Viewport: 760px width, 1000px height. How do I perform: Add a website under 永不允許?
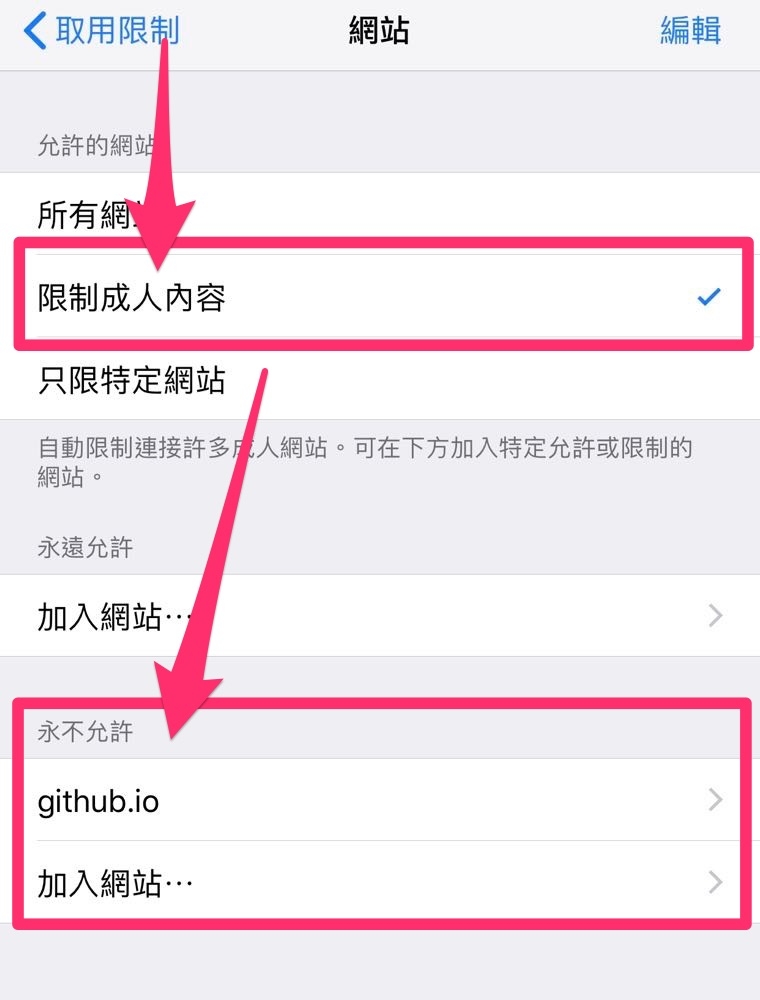(380, 883)
